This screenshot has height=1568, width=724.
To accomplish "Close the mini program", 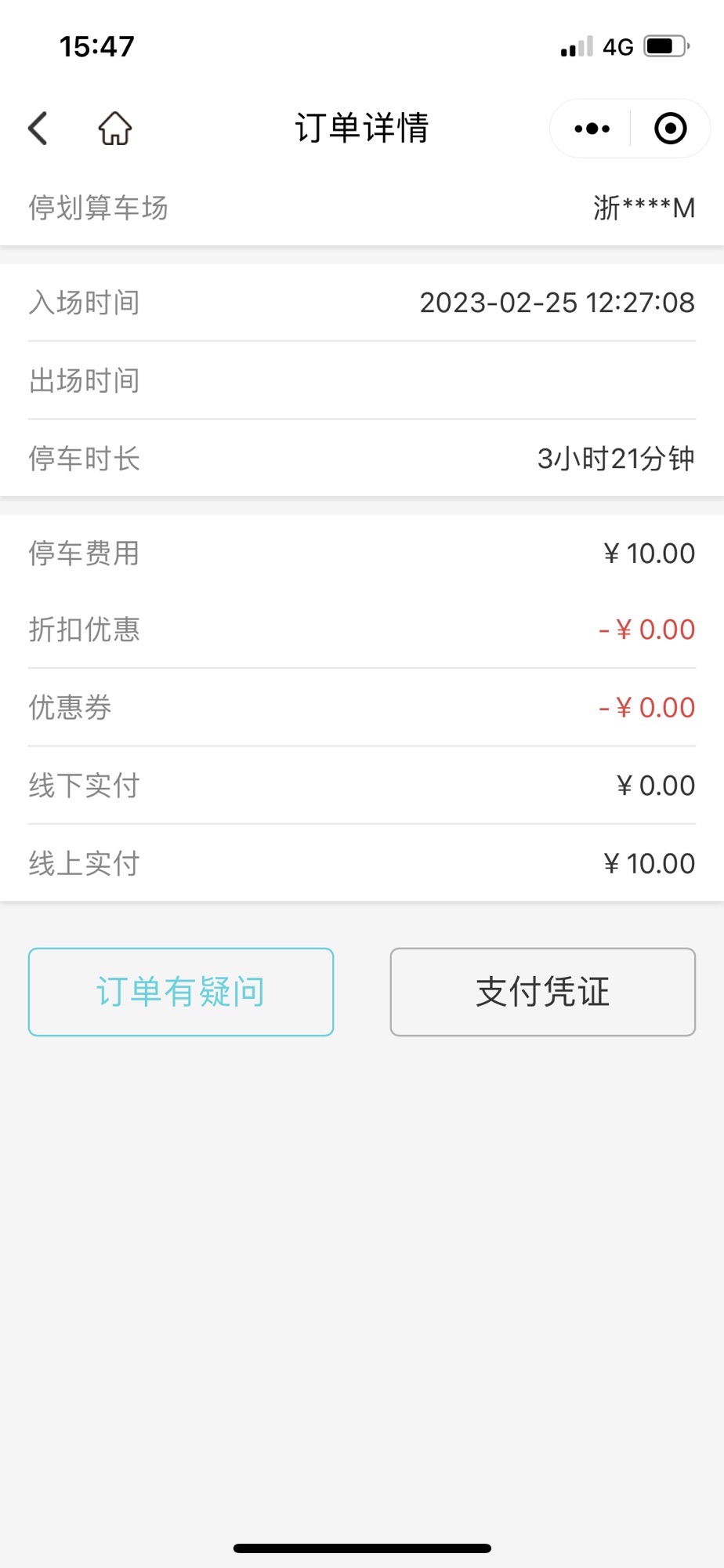I will pyautogui.click(x=671, y=129).
